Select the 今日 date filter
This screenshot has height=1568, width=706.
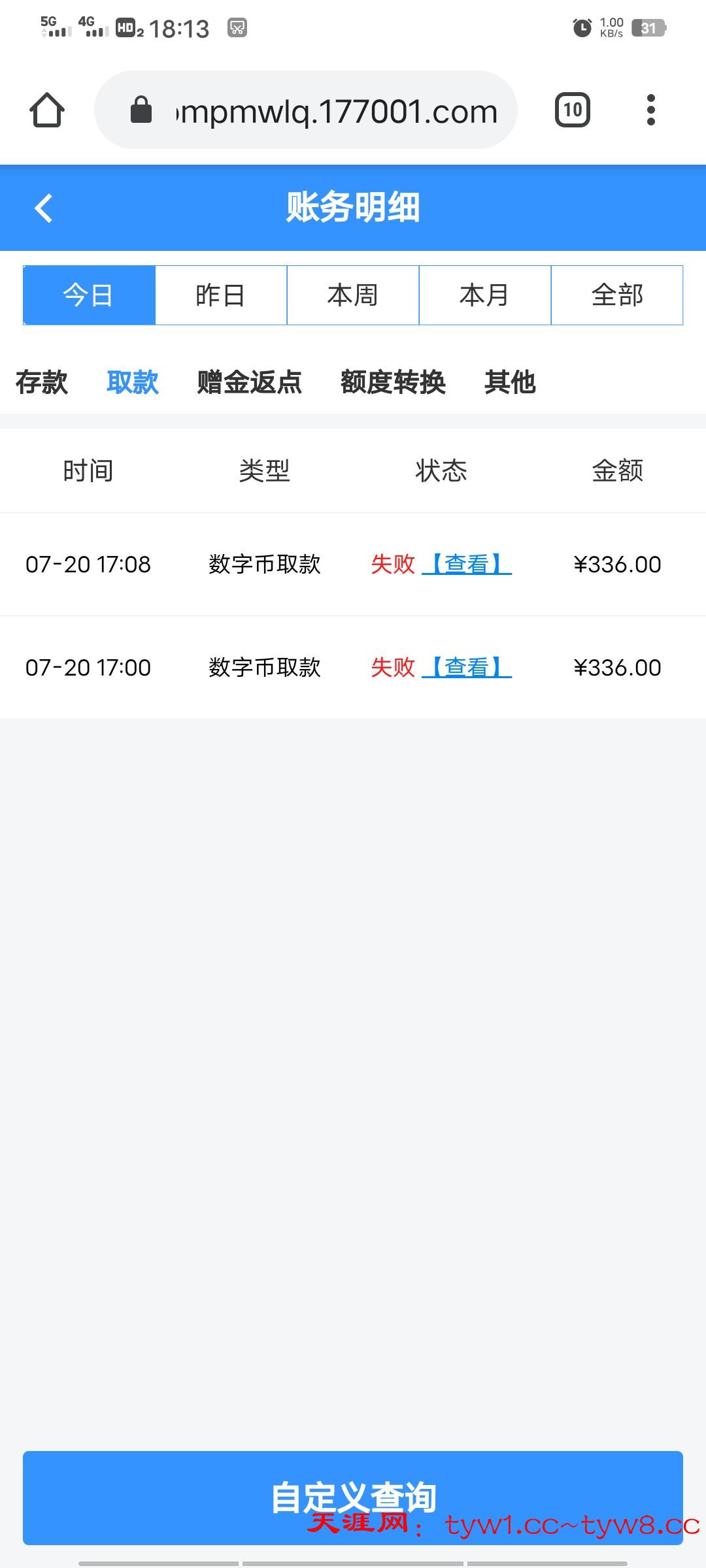pos(89,295)
